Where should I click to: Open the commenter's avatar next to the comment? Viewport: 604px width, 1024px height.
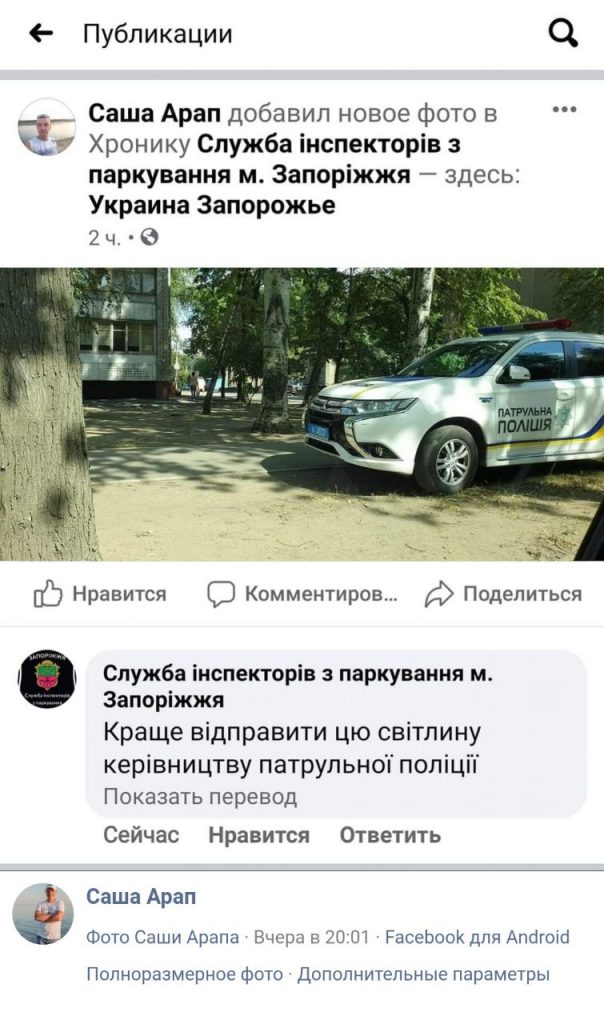coord(47,682)
